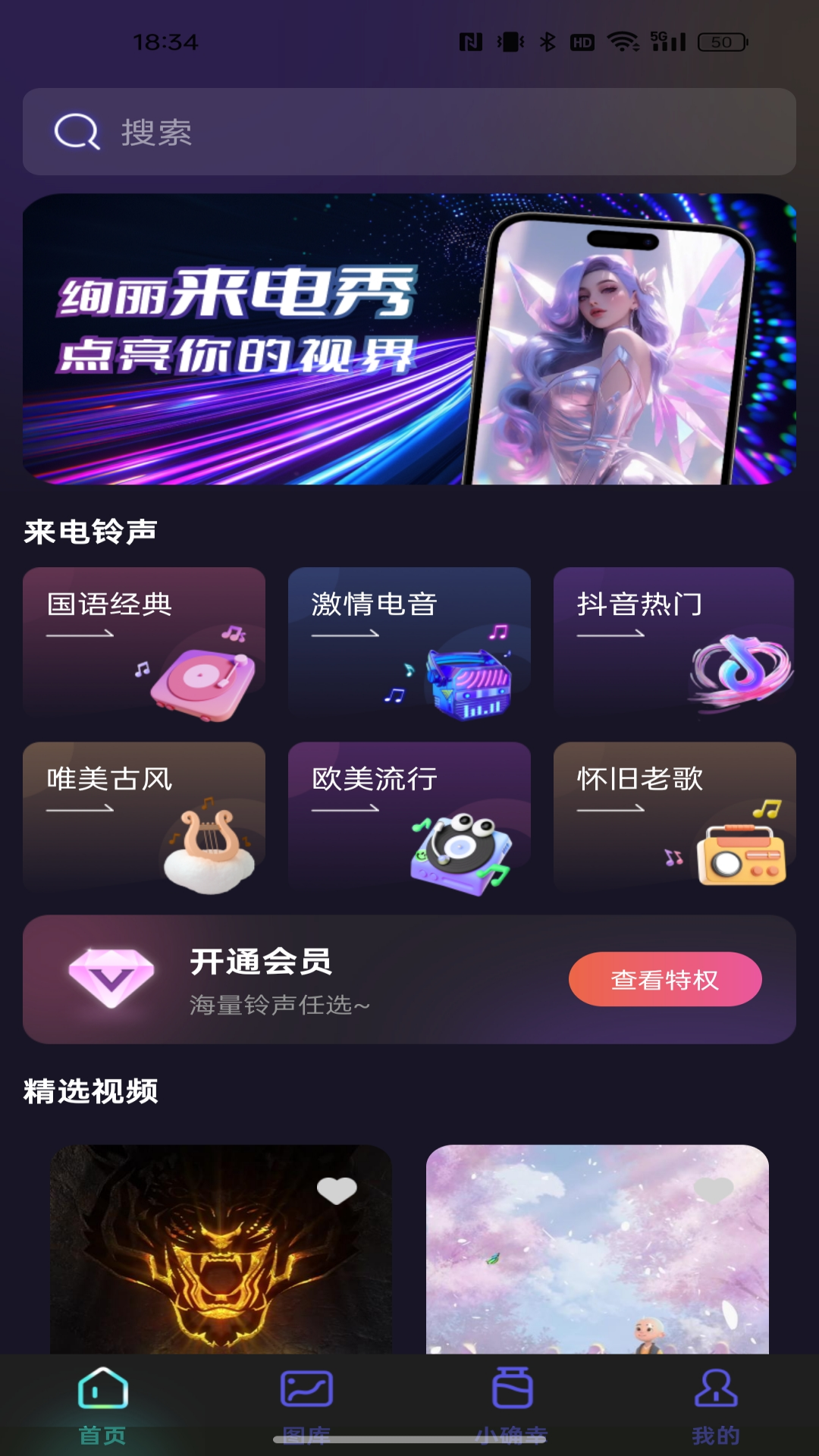The width and height of the screenshot is (819, 1456).
Task: Tap the 查看特权 membership button
Action: (x=665, y=980)
